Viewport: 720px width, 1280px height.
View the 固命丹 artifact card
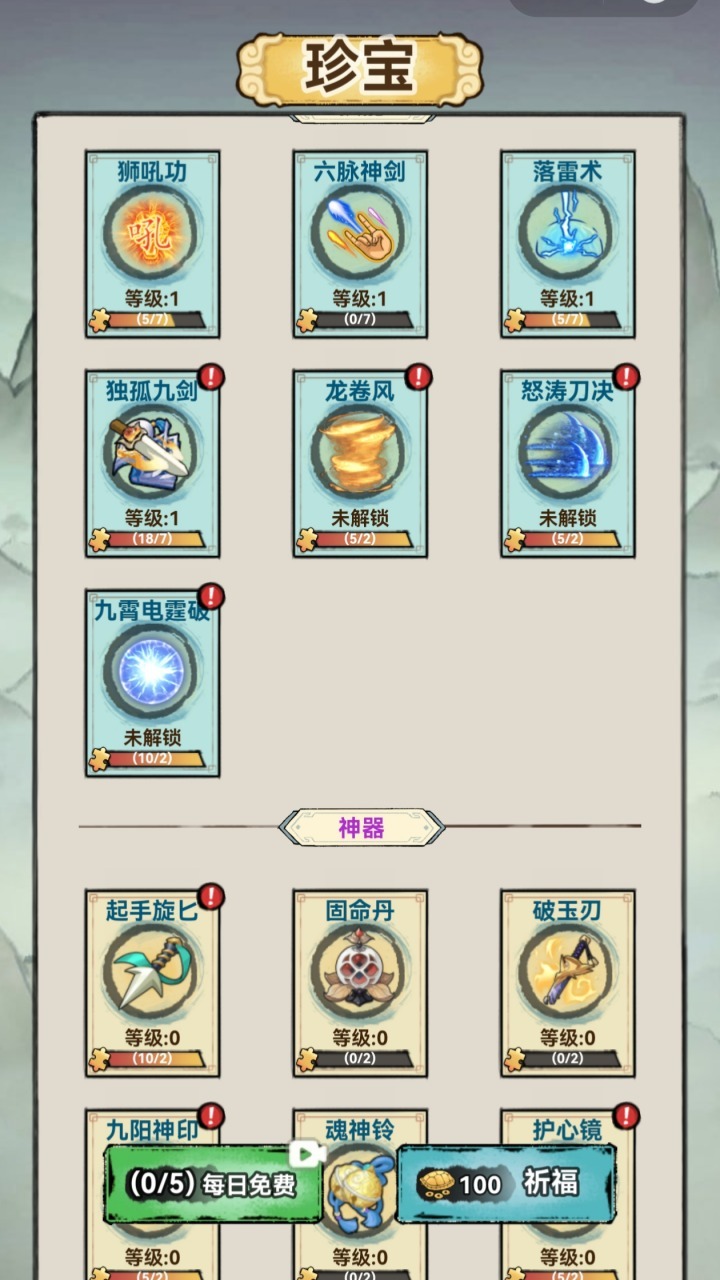[360, 983]
